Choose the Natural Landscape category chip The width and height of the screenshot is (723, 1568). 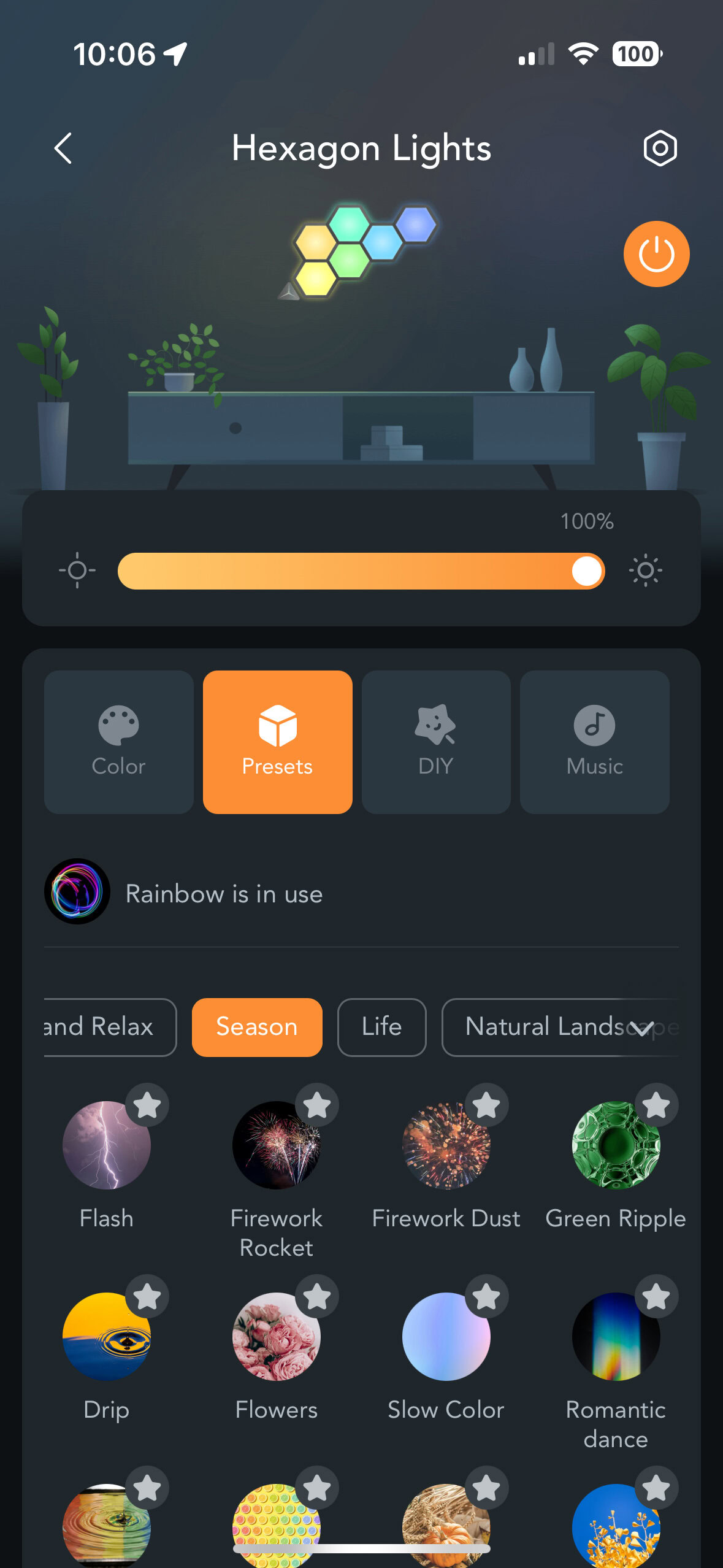(540, 1027)
